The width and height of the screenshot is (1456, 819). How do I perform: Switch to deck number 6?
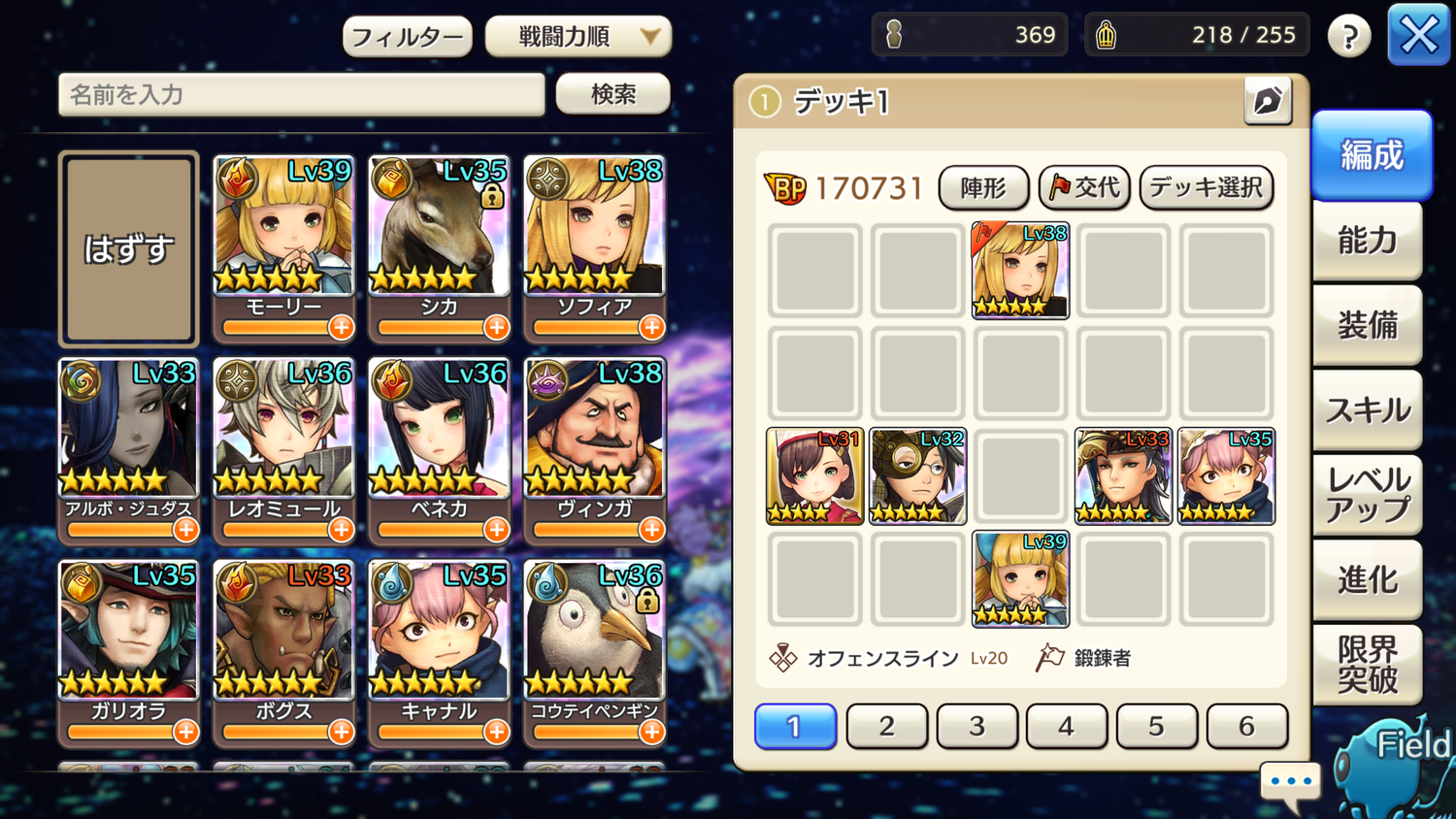click(1246, 726)
